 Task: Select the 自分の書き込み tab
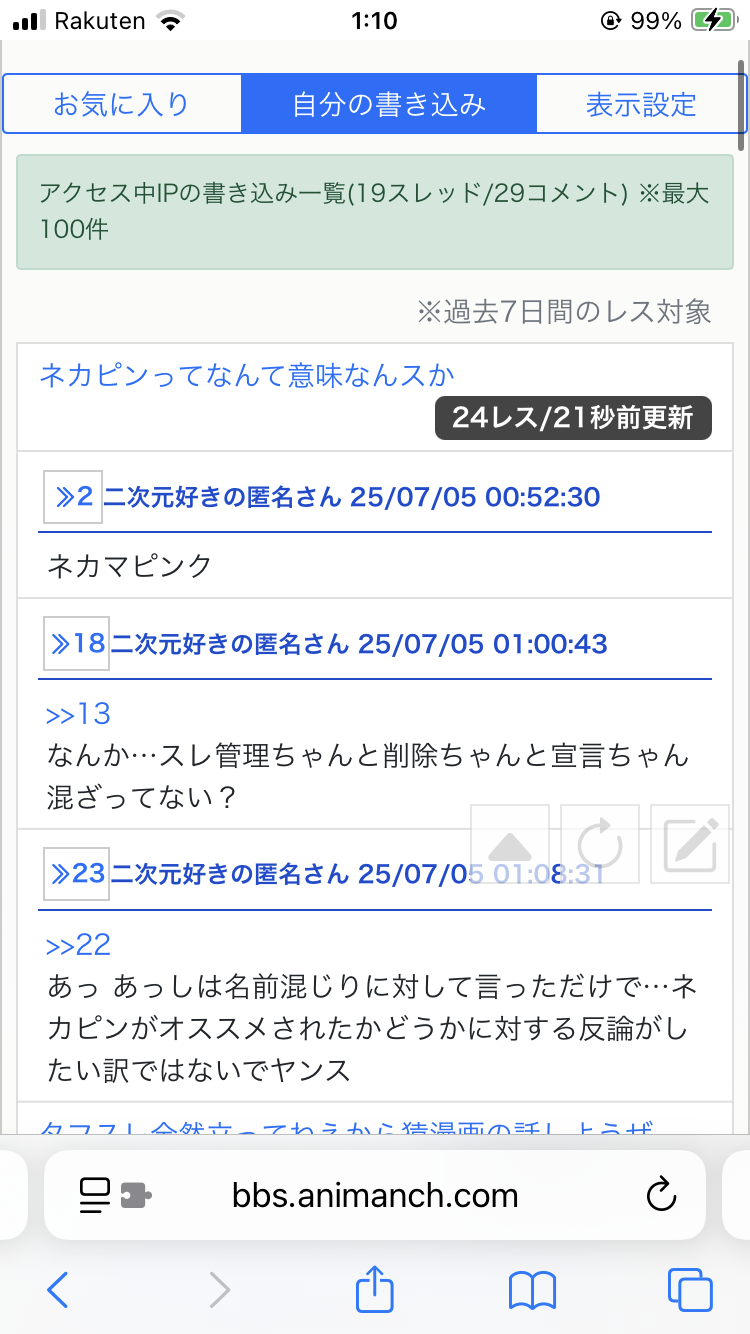pos(389,104)
